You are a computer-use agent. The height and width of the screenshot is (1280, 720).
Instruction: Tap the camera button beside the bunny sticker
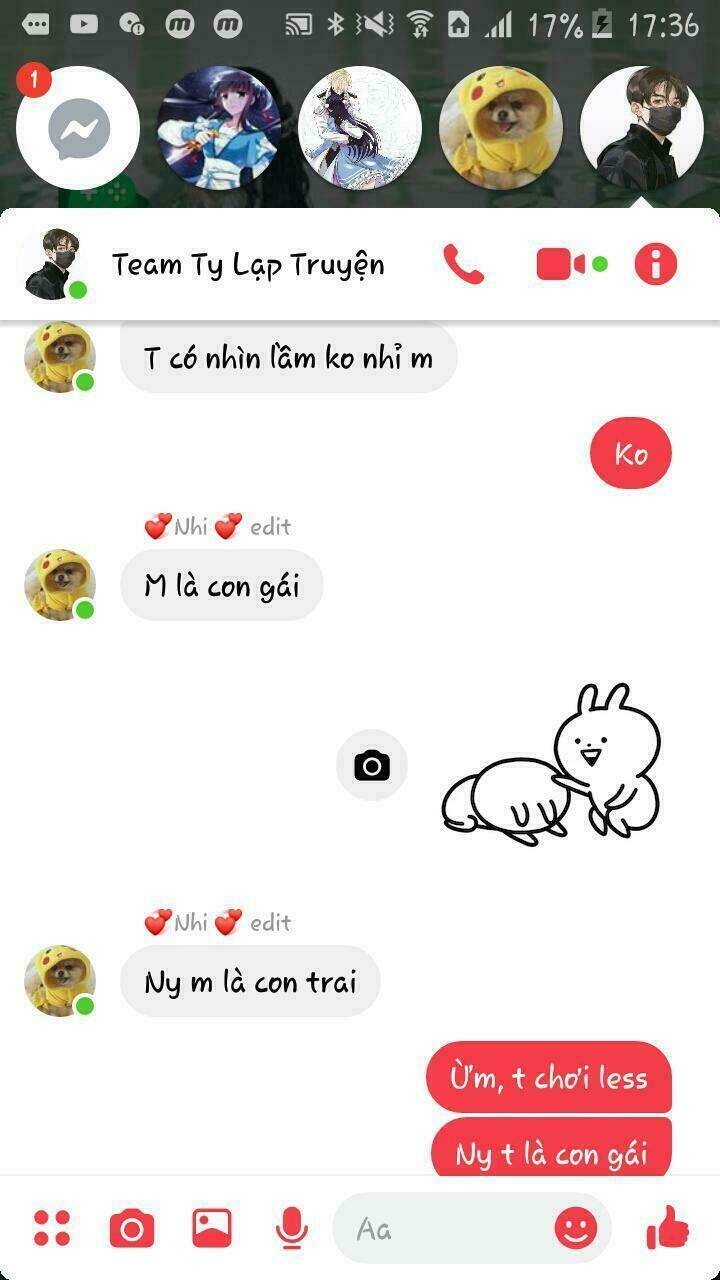(x=372, y=766)
